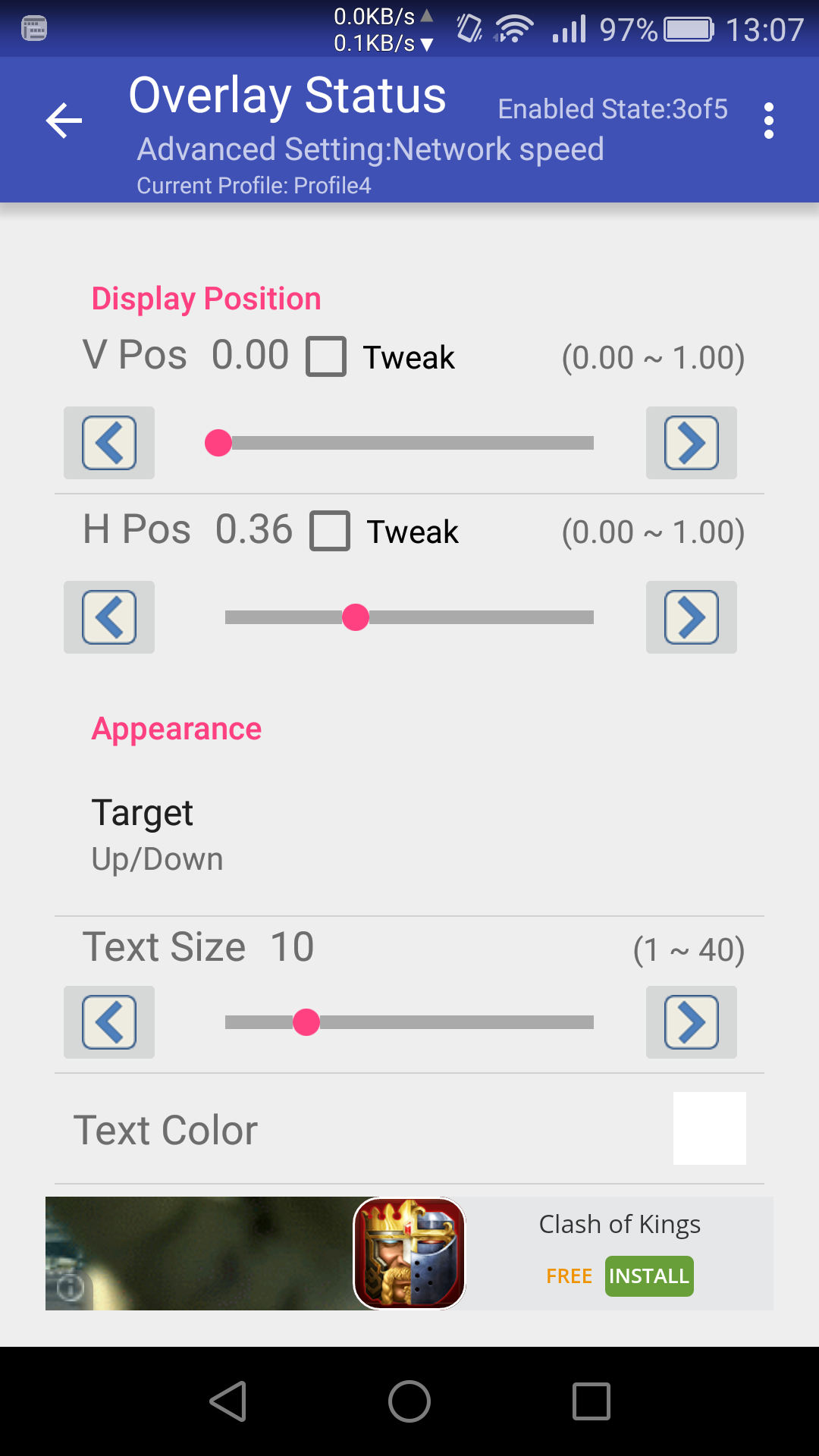Open the overflow menu via three dots
Viewport: 819px width, 1456px height.
tap(769, 120)
